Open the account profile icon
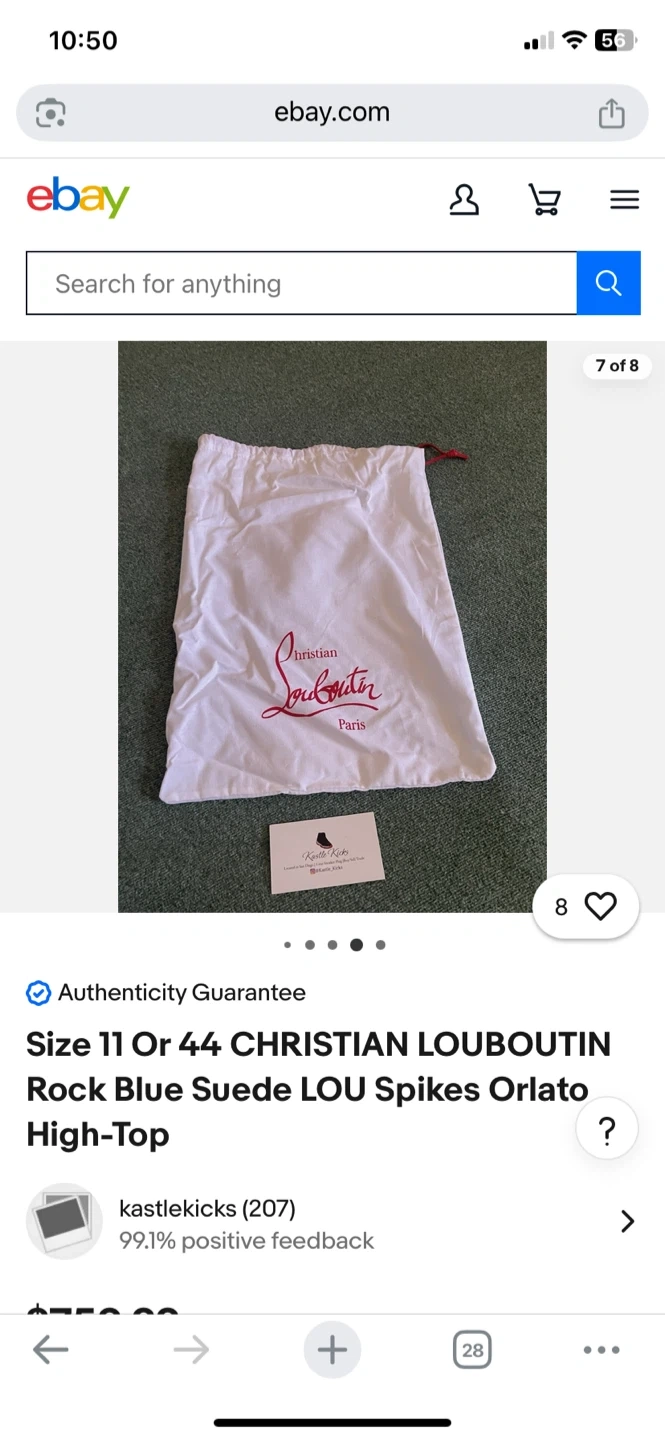This screenshot has width=665, height=1440. coord(464,200)
